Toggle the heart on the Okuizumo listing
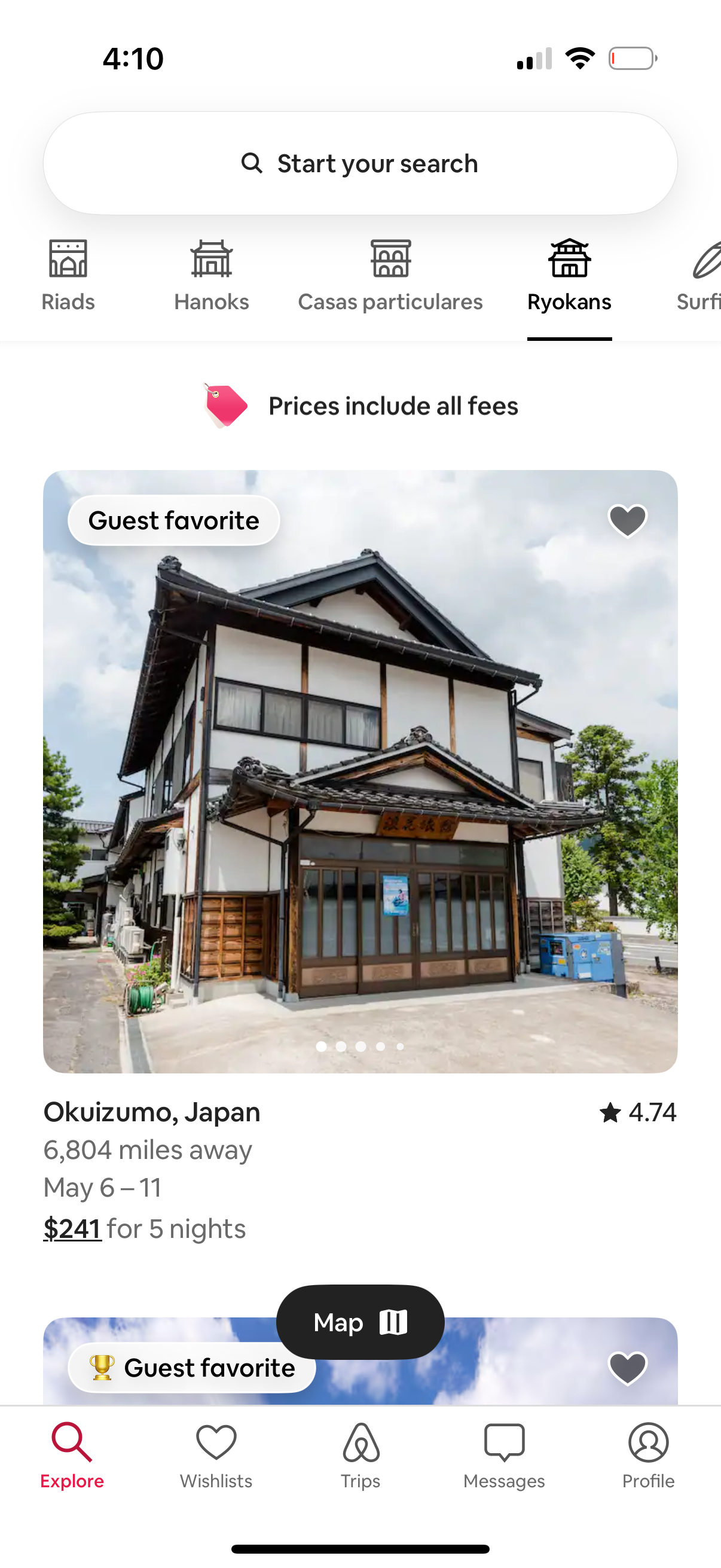The image size is (721, 1568). (627, 520)
